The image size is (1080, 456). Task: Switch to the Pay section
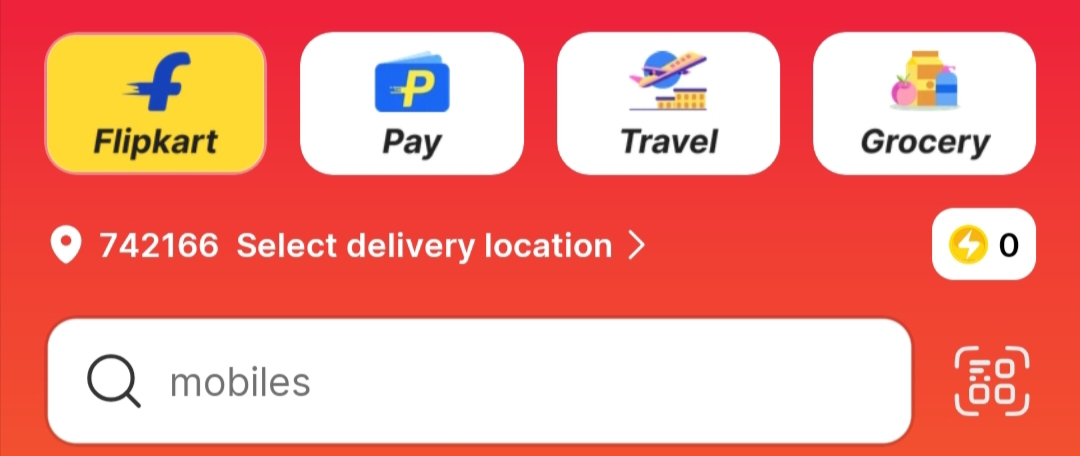(x=411, y=103)
